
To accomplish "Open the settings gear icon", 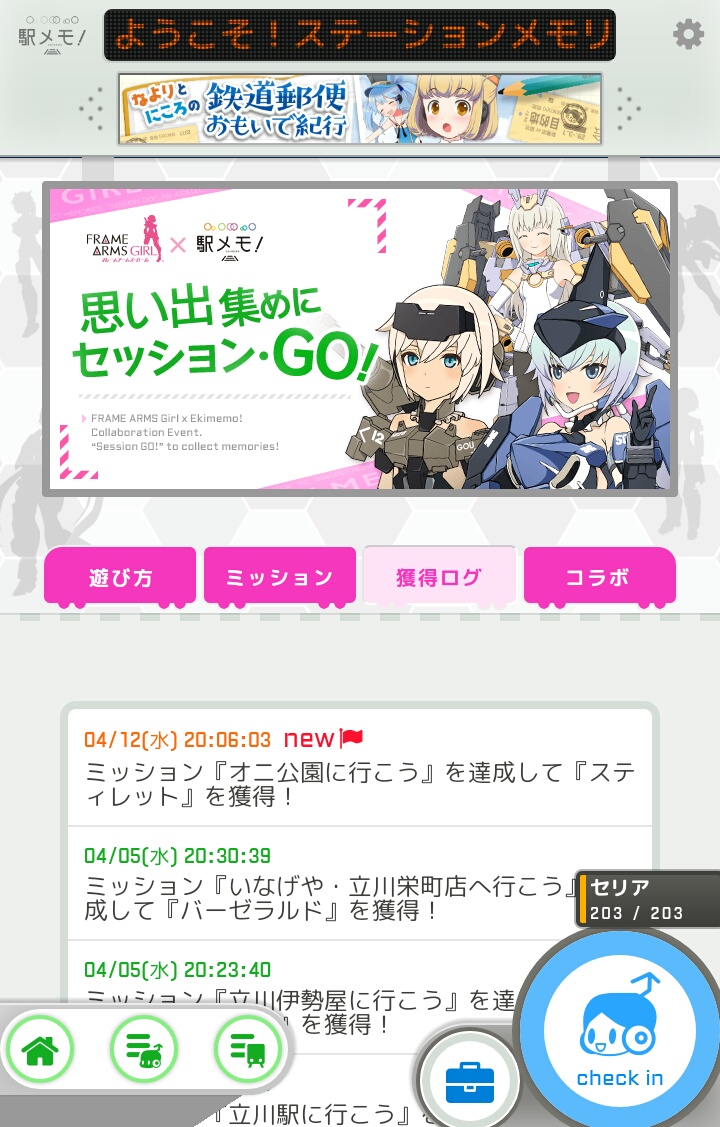I will click(688, 34).
